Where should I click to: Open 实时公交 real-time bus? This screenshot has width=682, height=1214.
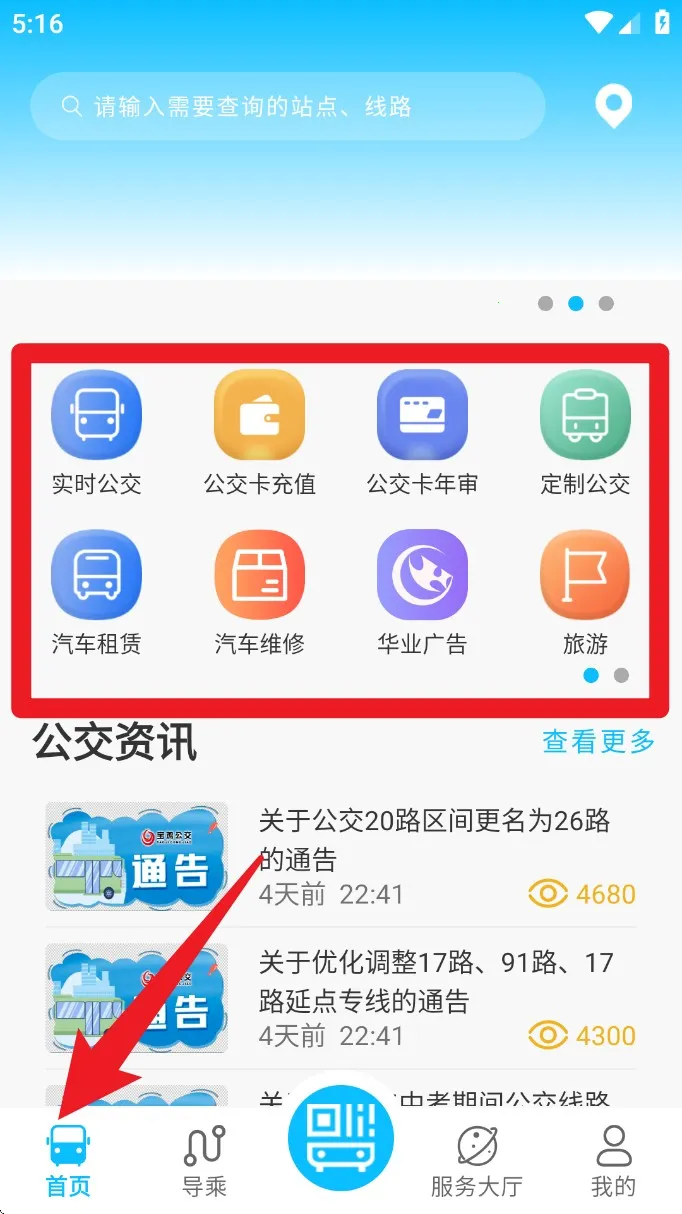(97, 432)
